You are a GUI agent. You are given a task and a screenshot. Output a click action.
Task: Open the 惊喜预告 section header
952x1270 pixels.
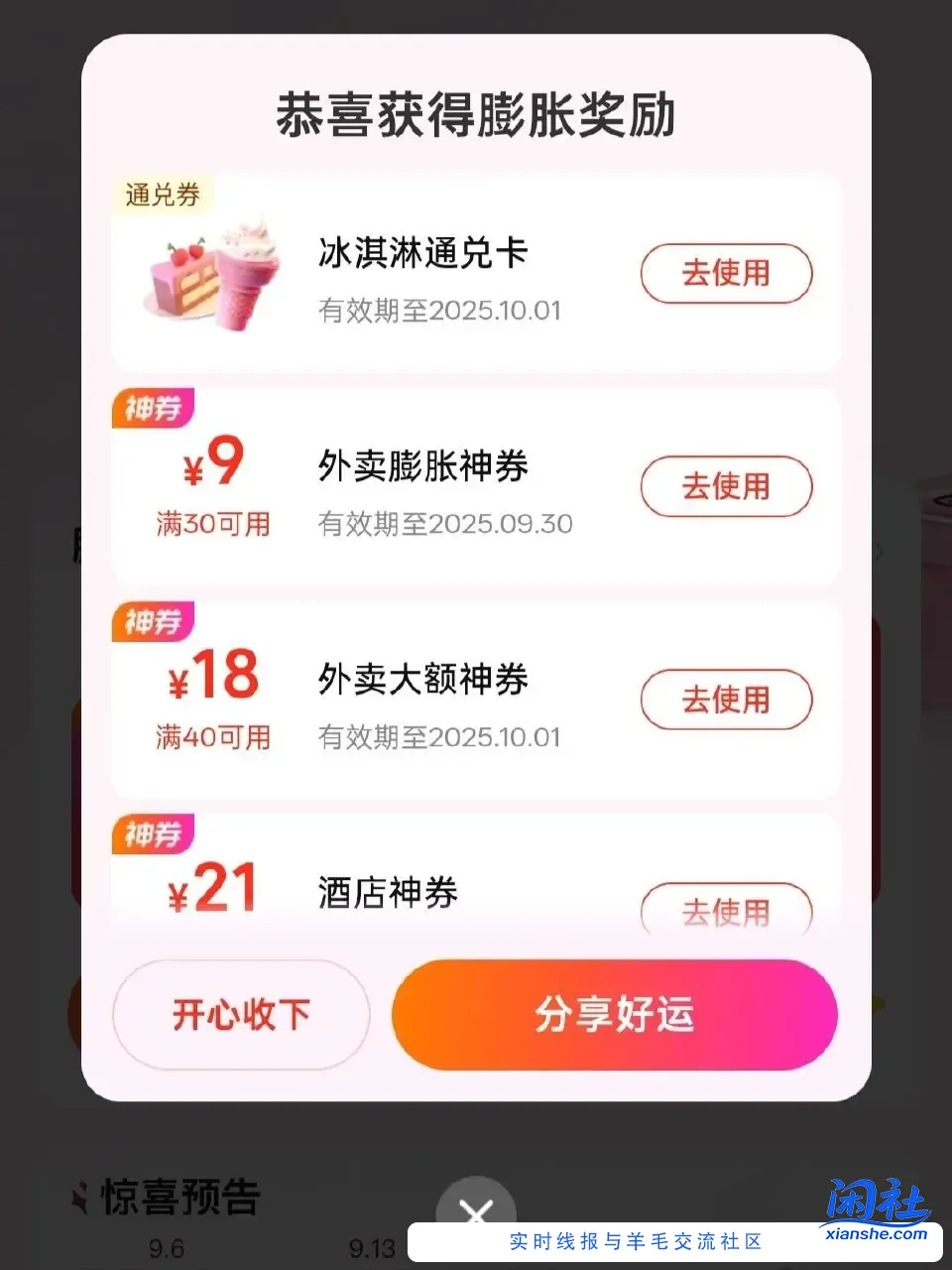tap(177, 1198)
